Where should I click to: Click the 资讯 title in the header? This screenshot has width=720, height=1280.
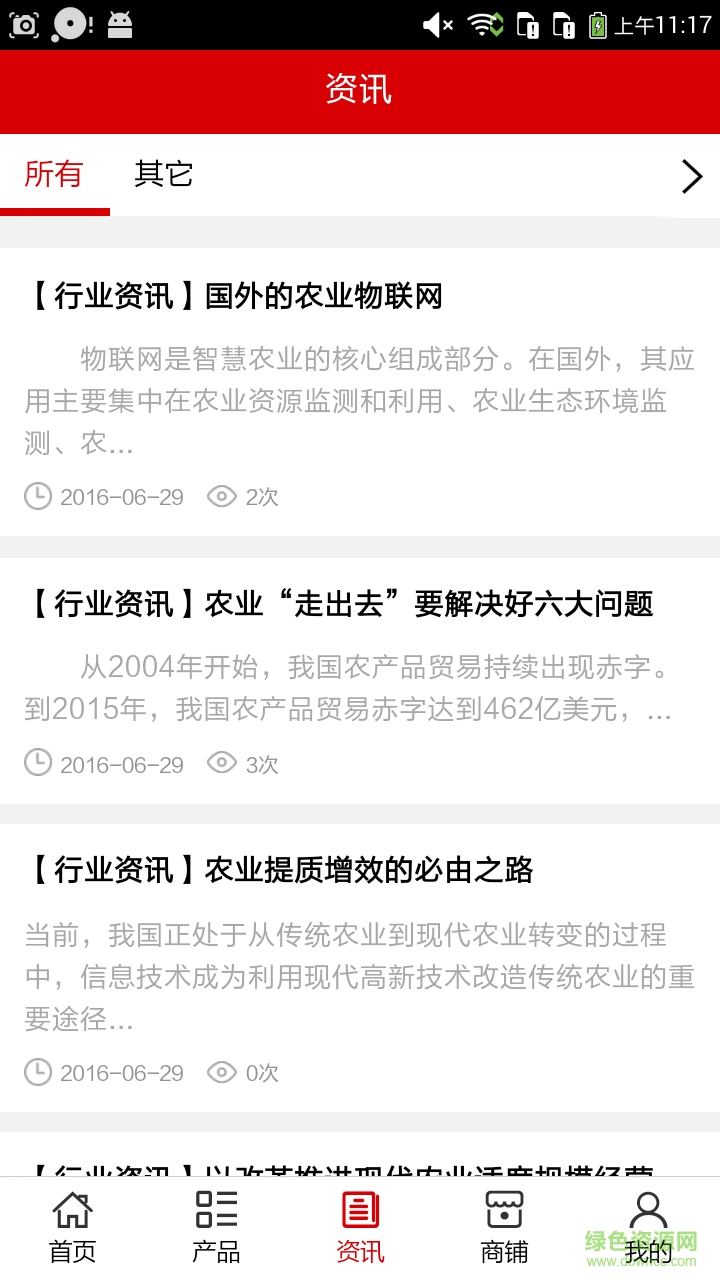359,90
